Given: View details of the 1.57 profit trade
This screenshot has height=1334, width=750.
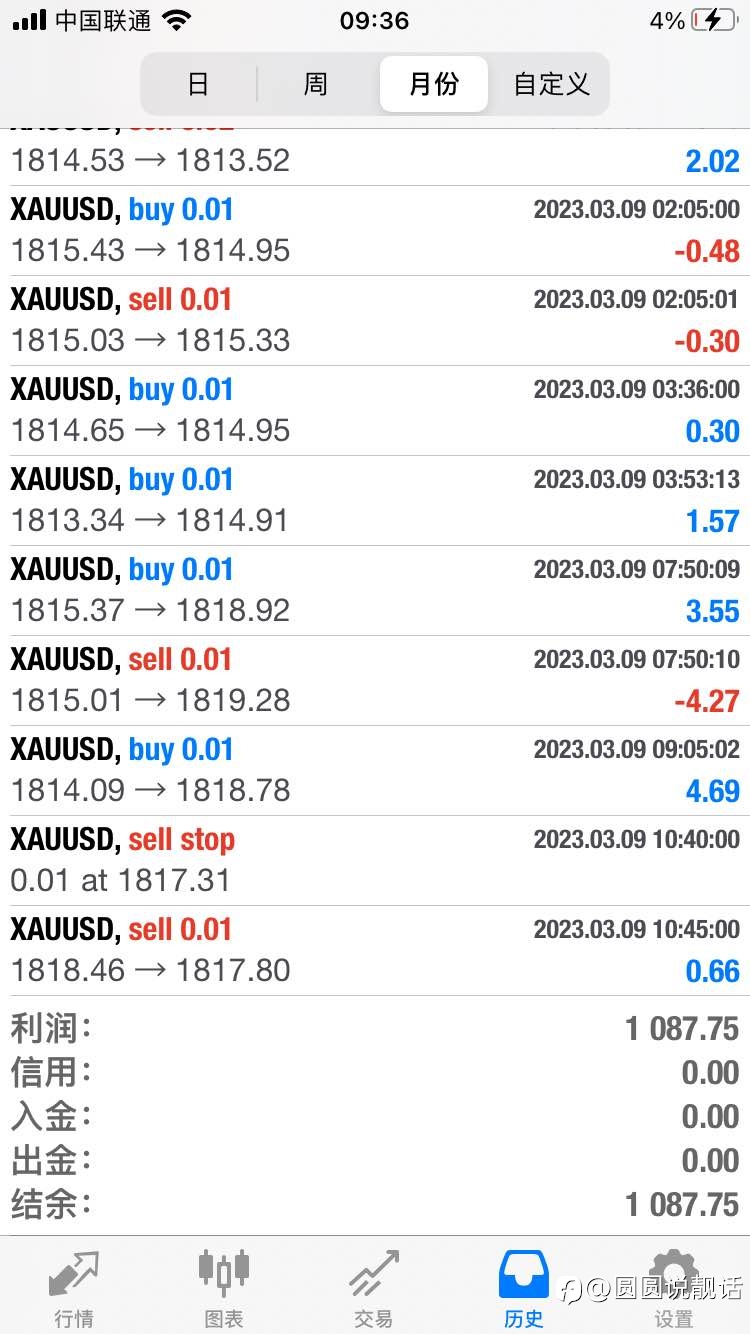Looking at the screenshot, I should (x=375, y=501).
